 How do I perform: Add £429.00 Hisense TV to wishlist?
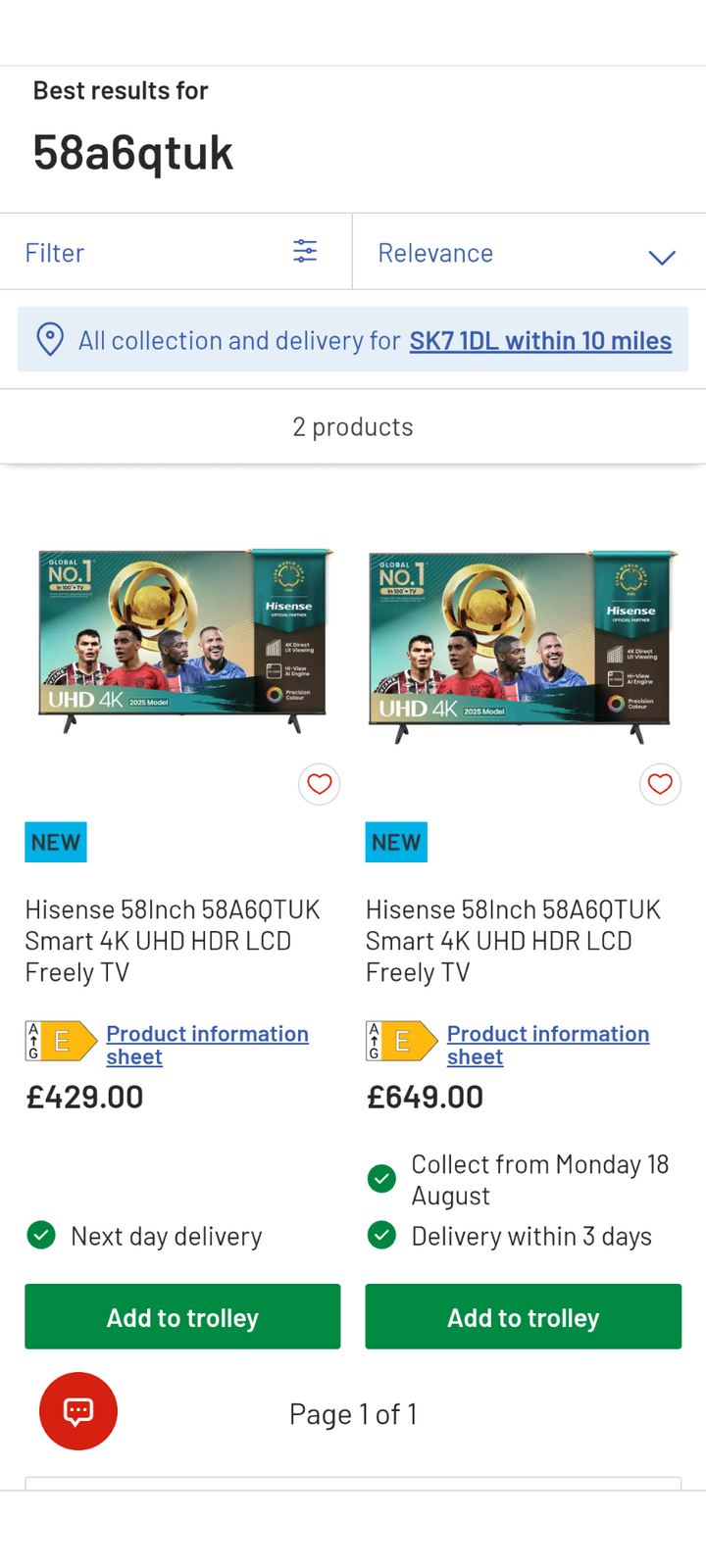320,784
